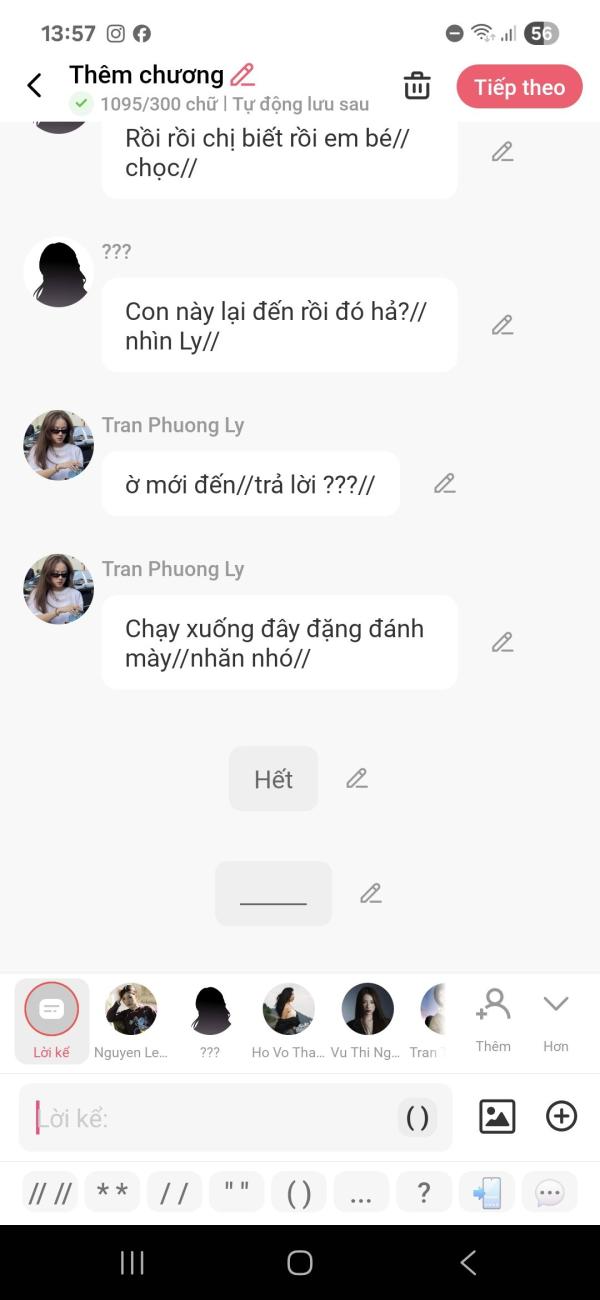Choose the ??? character as speaker
The height and width of the screenshot is (1300, 600).
[211, 1020]
